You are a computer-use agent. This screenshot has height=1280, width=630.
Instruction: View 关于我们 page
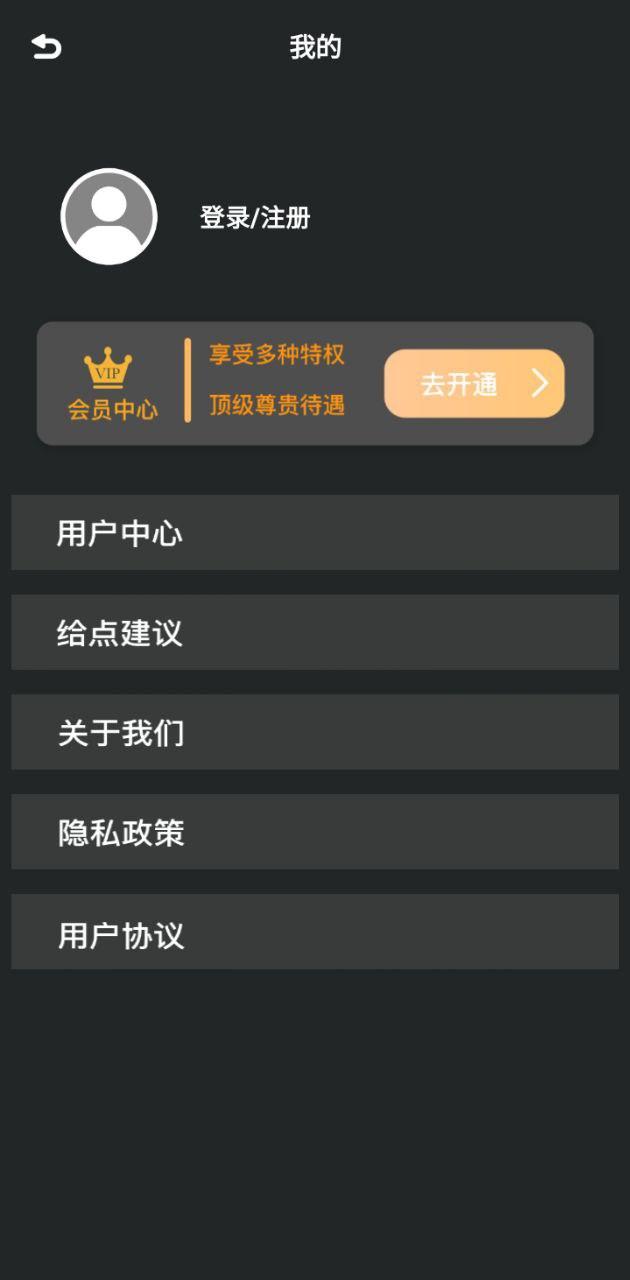(315, 733)
